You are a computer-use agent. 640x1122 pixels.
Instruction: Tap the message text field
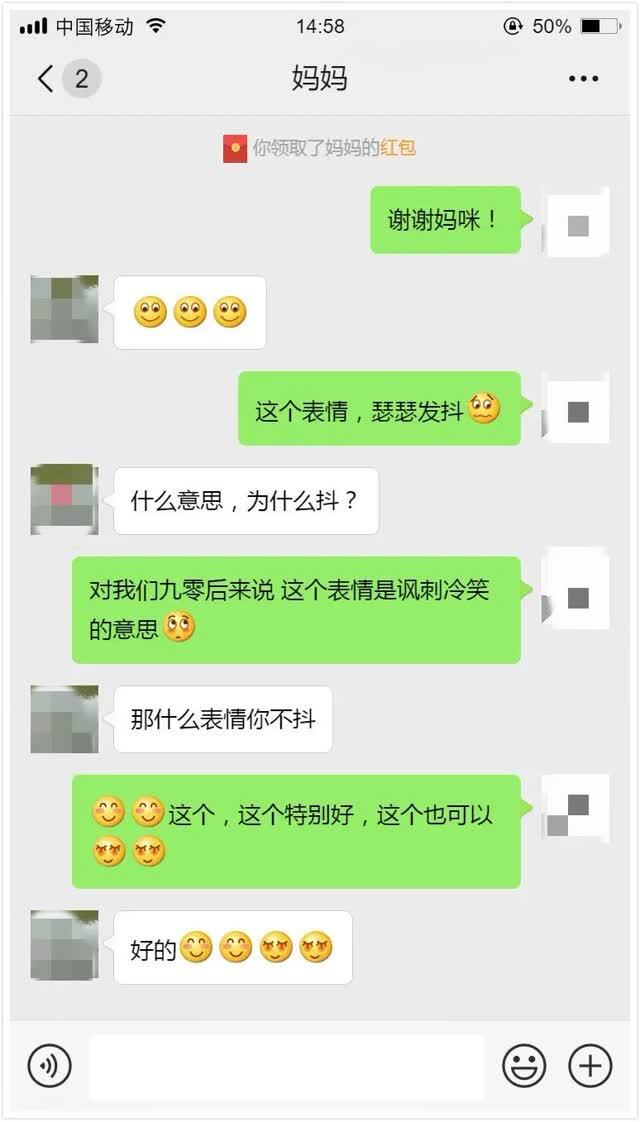click(x=286, y=1066)
